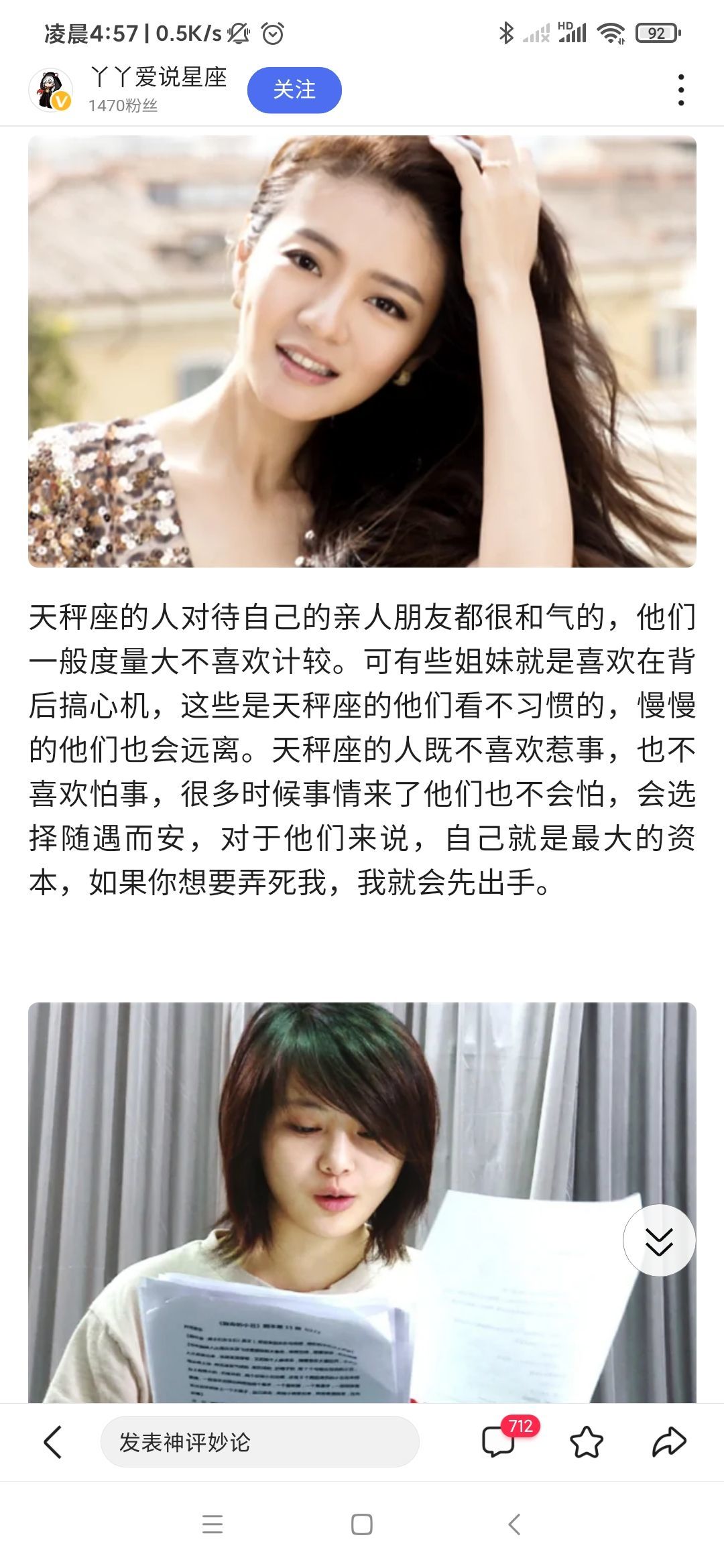
Task: Open the system recent apps
Action: pyautogui.click(x=213, y=1524)
